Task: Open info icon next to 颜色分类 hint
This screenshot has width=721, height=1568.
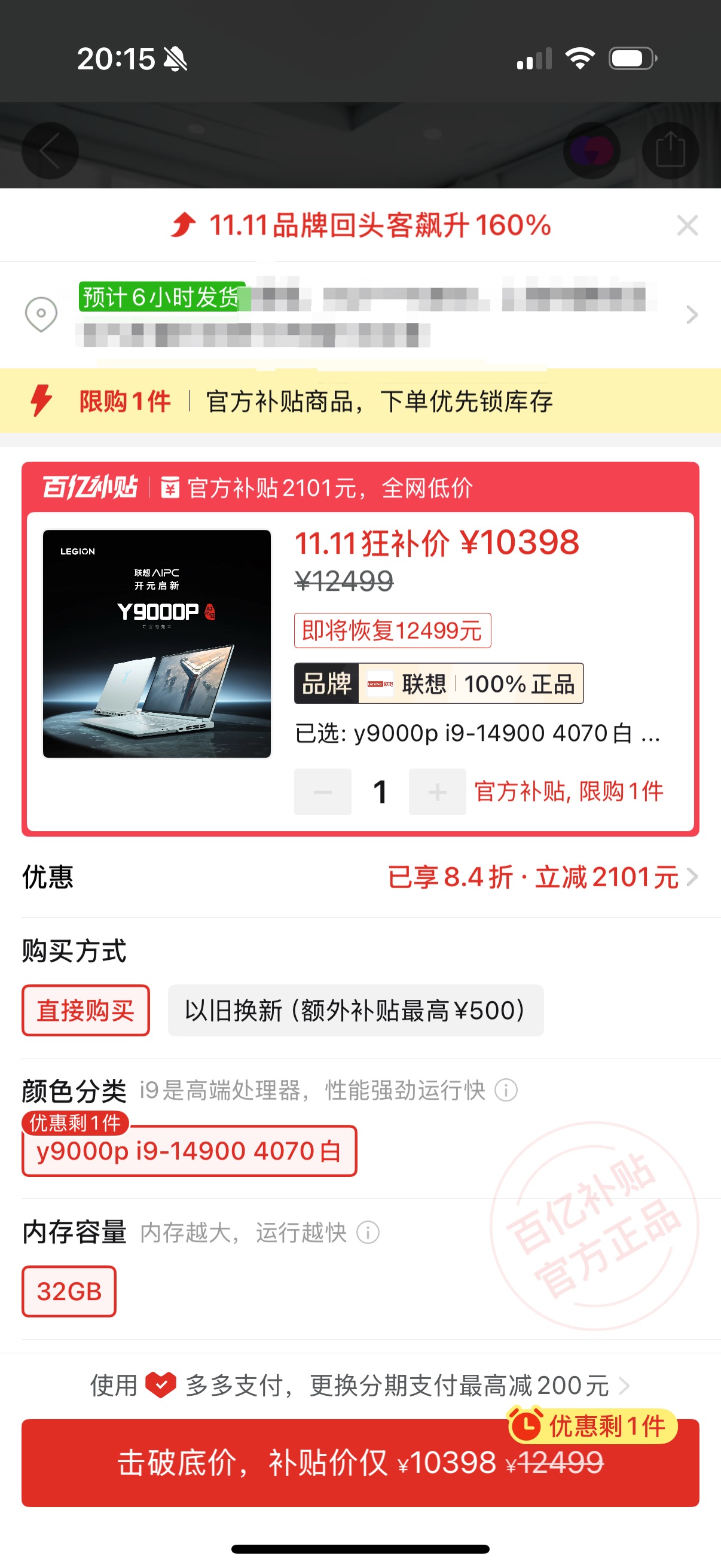Action: [x=506, y=1090]
